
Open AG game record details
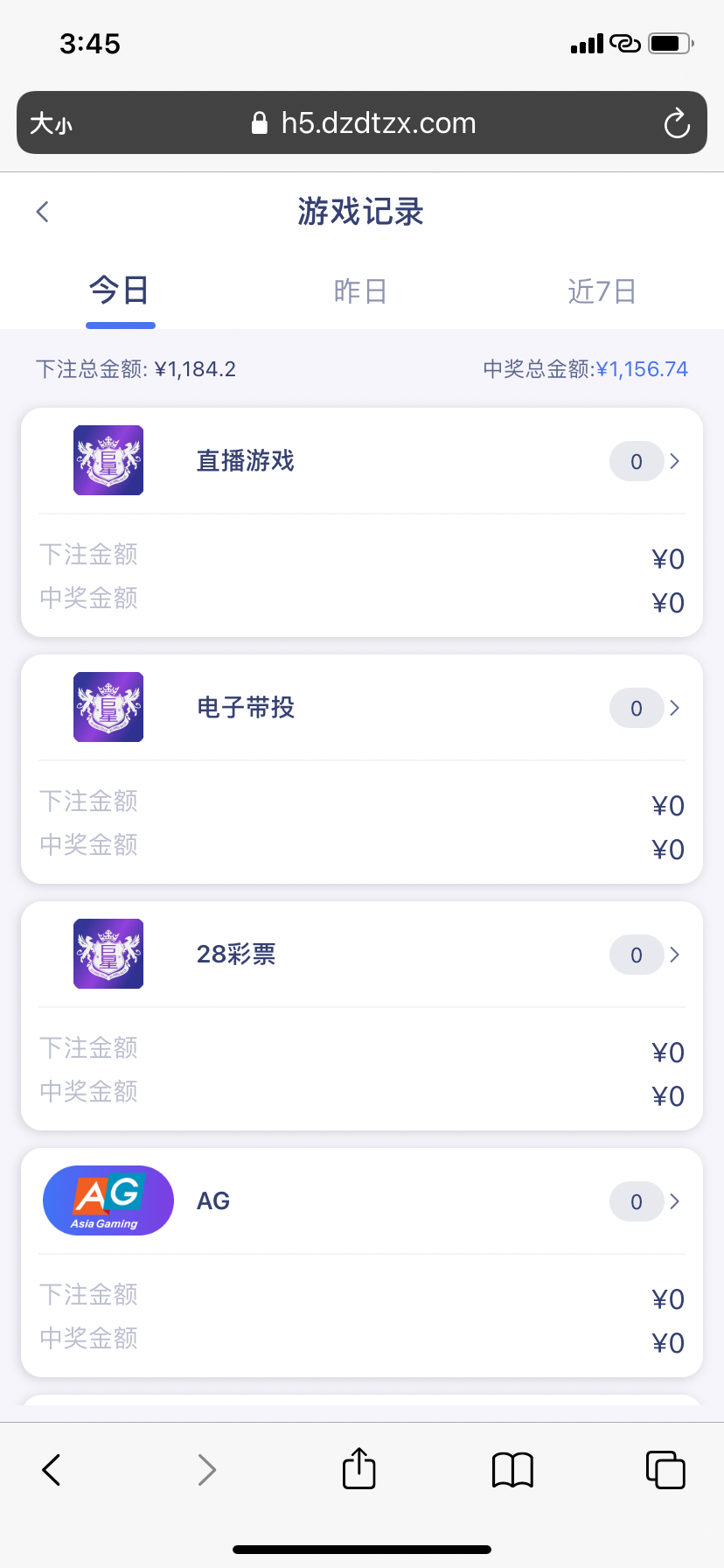tap(362, 1201)
